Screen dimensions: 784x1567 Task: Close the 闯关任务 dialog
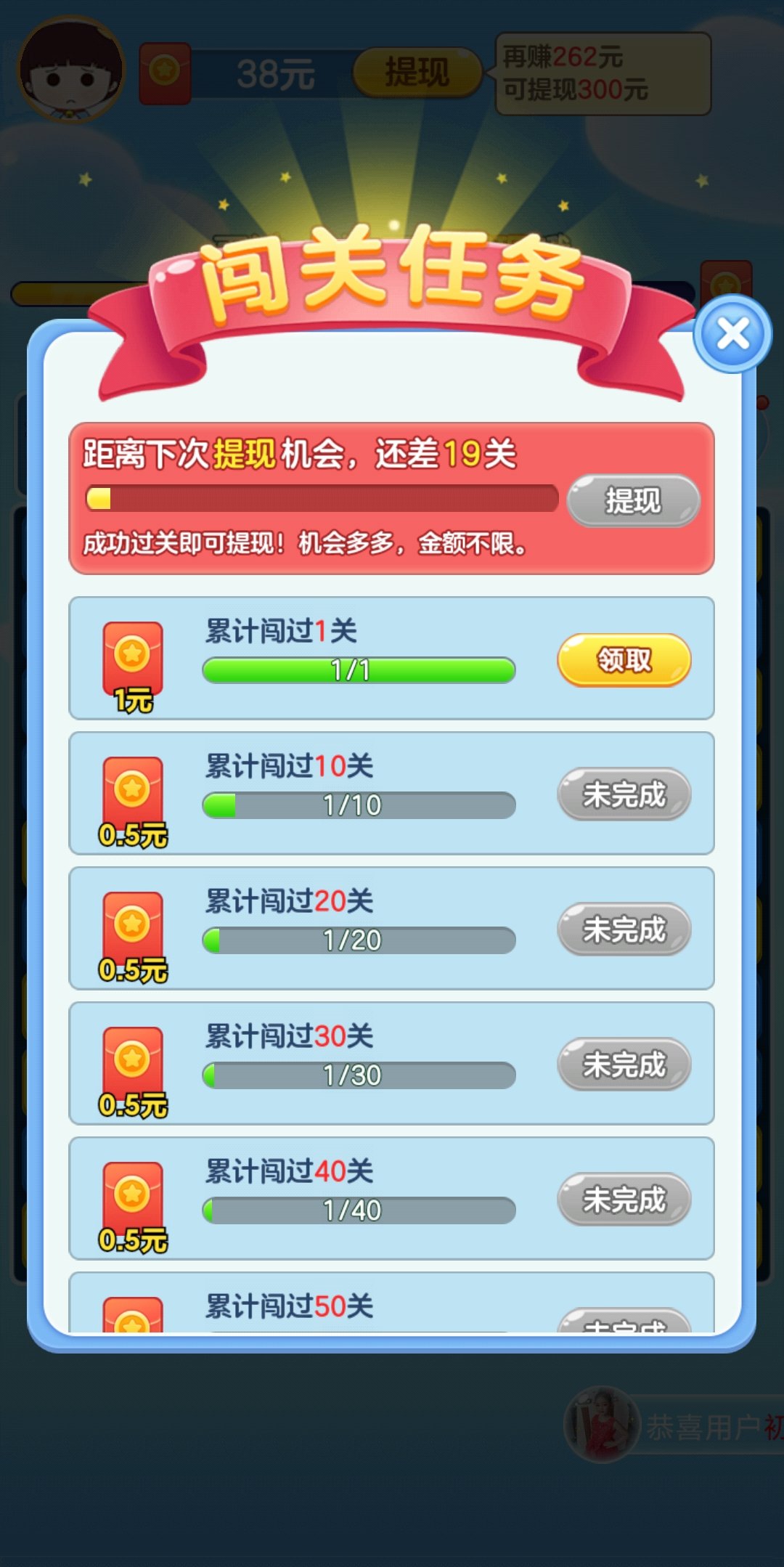(x=734, y=335)
